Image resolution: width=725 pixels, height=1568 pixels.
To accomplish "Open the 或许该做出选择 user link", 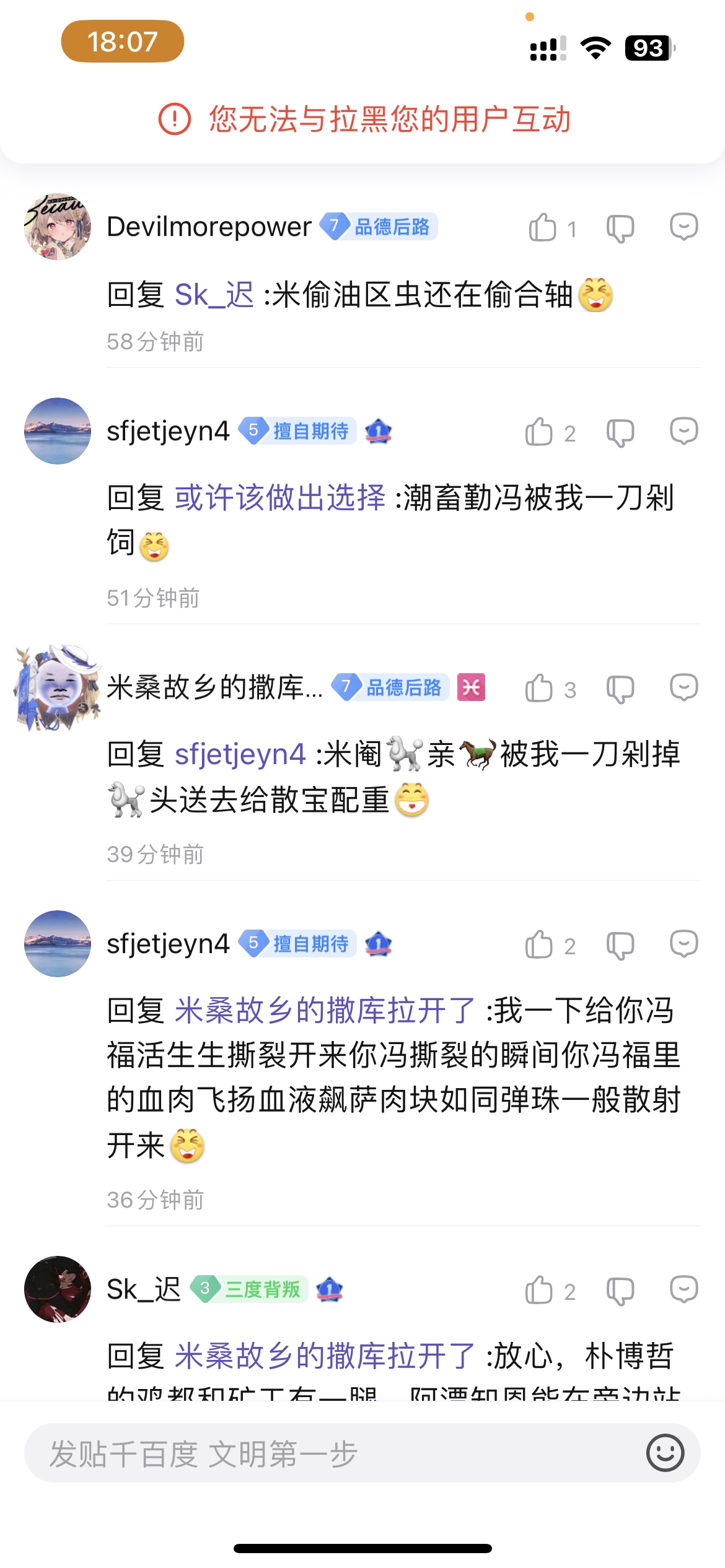I will pyautogui.click(x=280, y=498).
